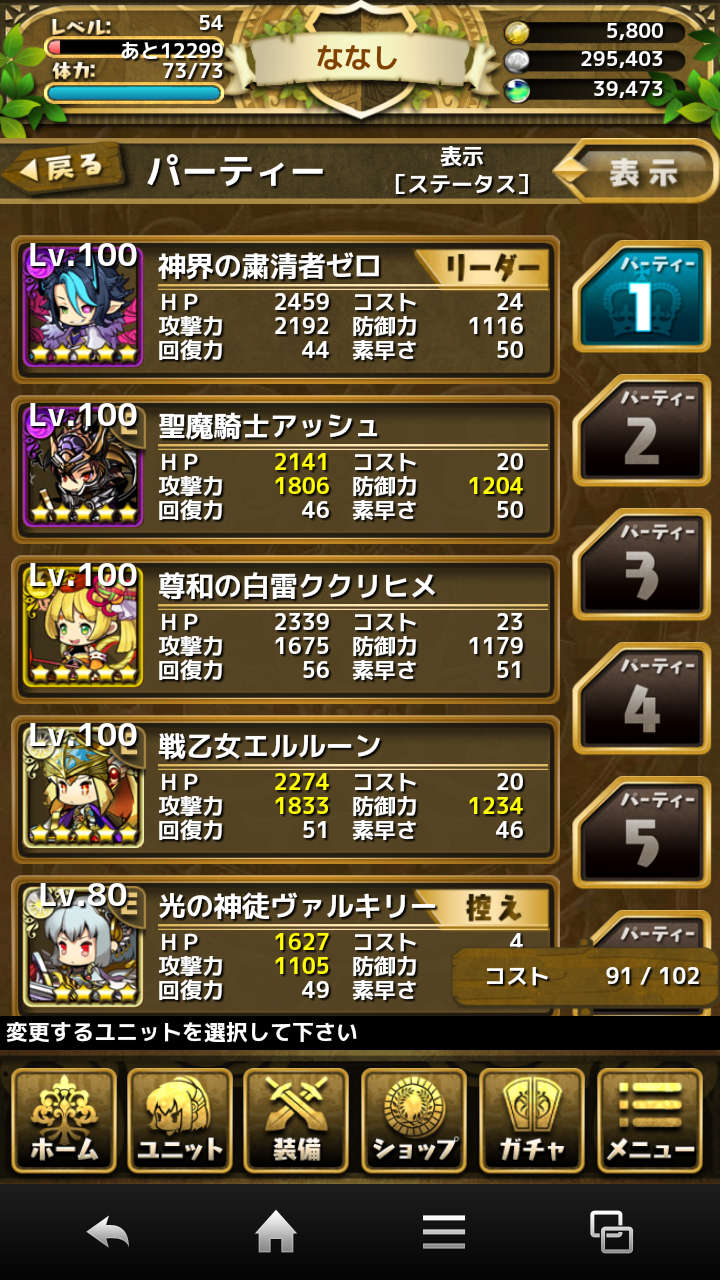The width and height of the screenshot is (720, 1280).
Task: Open the ホーム home screen
Action: (64, 1120)
